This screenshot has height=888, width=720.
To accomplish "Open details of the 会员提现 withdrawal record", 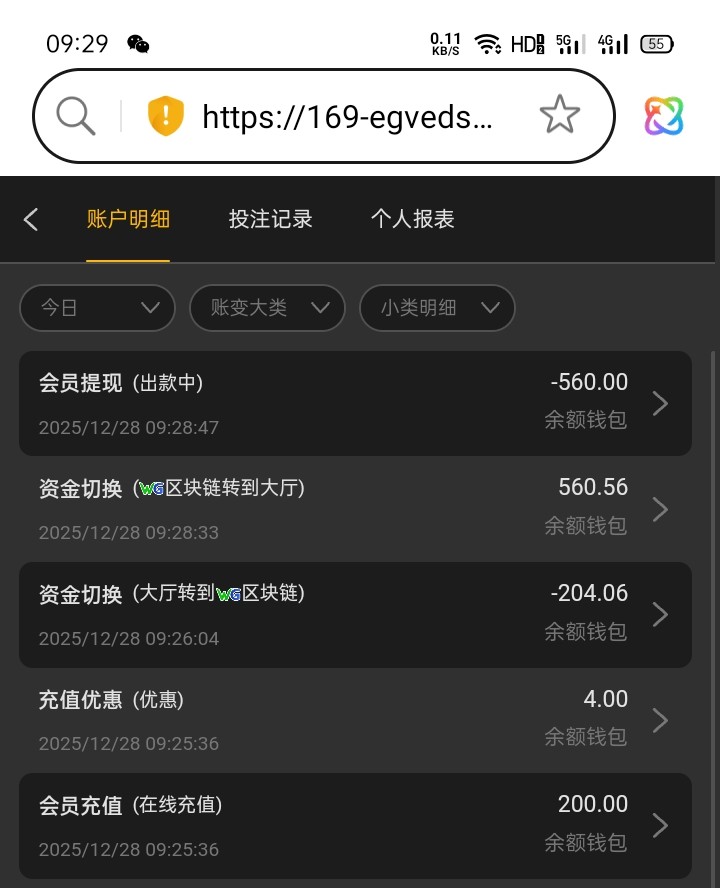I will pos(355,403).
